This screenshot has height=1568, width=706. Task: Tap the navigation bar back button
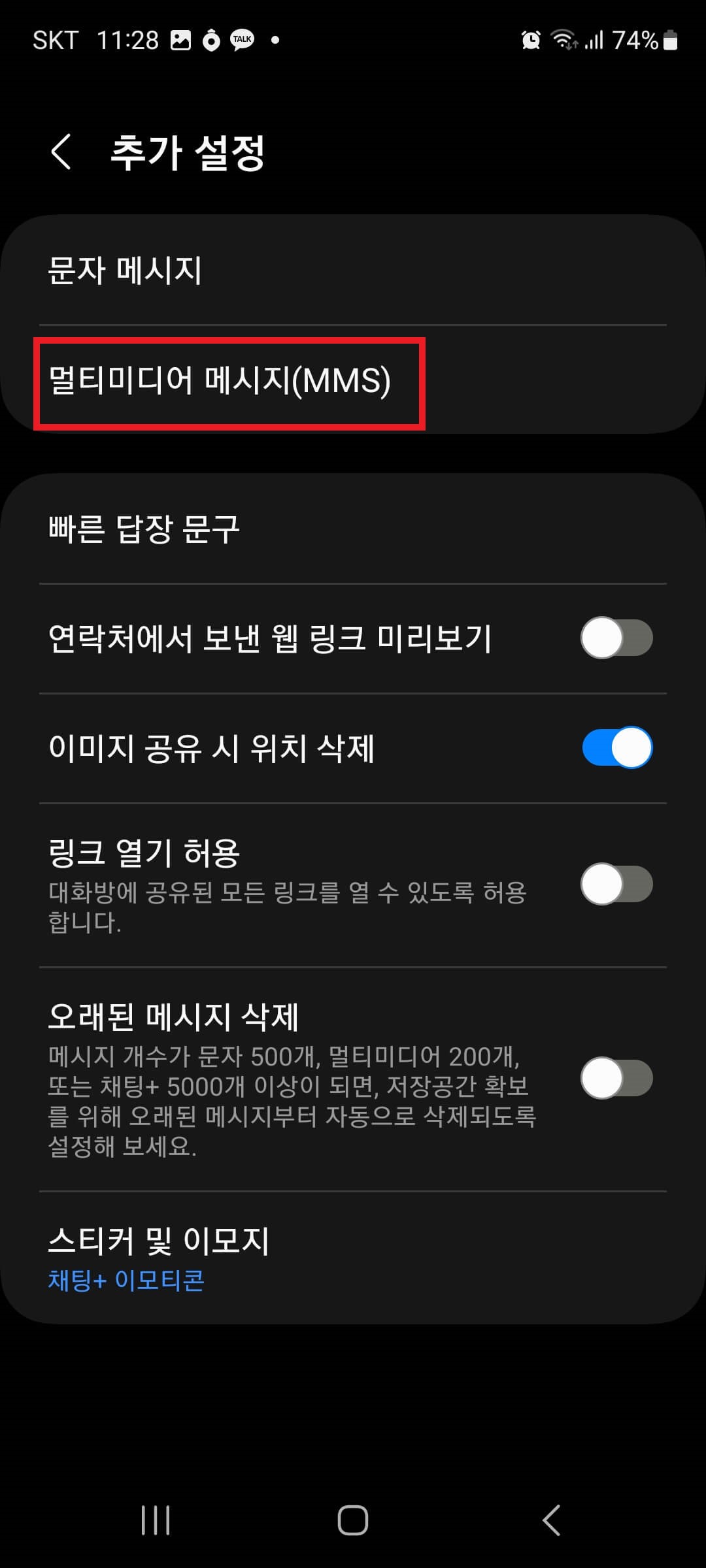(x=550, y=1519)
